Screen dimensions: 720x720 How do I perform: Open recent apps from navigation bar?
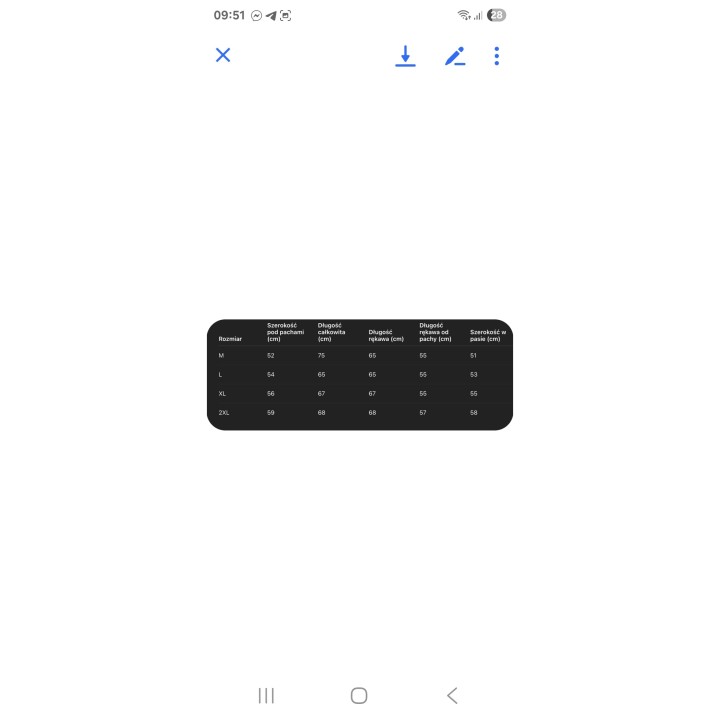(266, 695)
